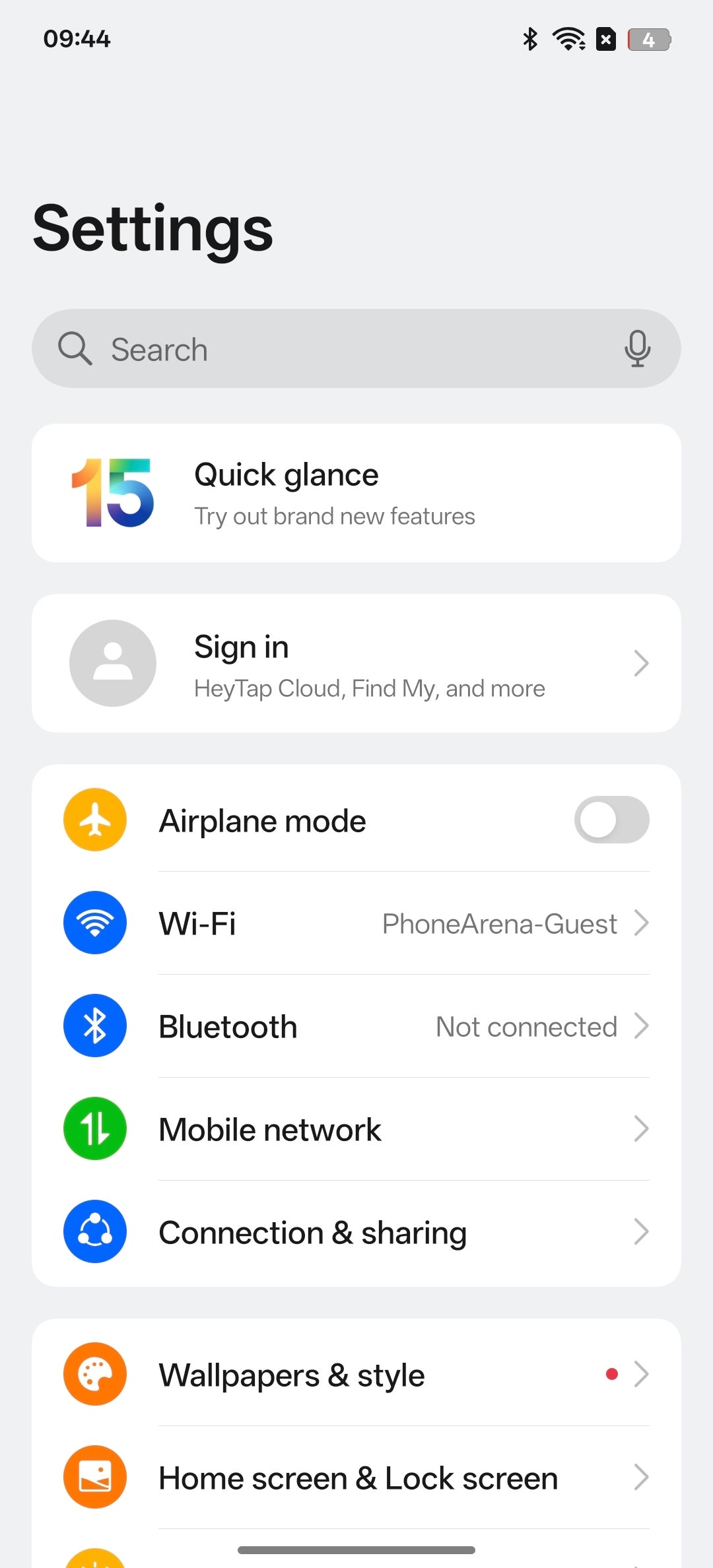This screenshot has height=1568, width=713.
Task: Open the Quick glance card
Action: pyautogui.click(x=356, y=493)
